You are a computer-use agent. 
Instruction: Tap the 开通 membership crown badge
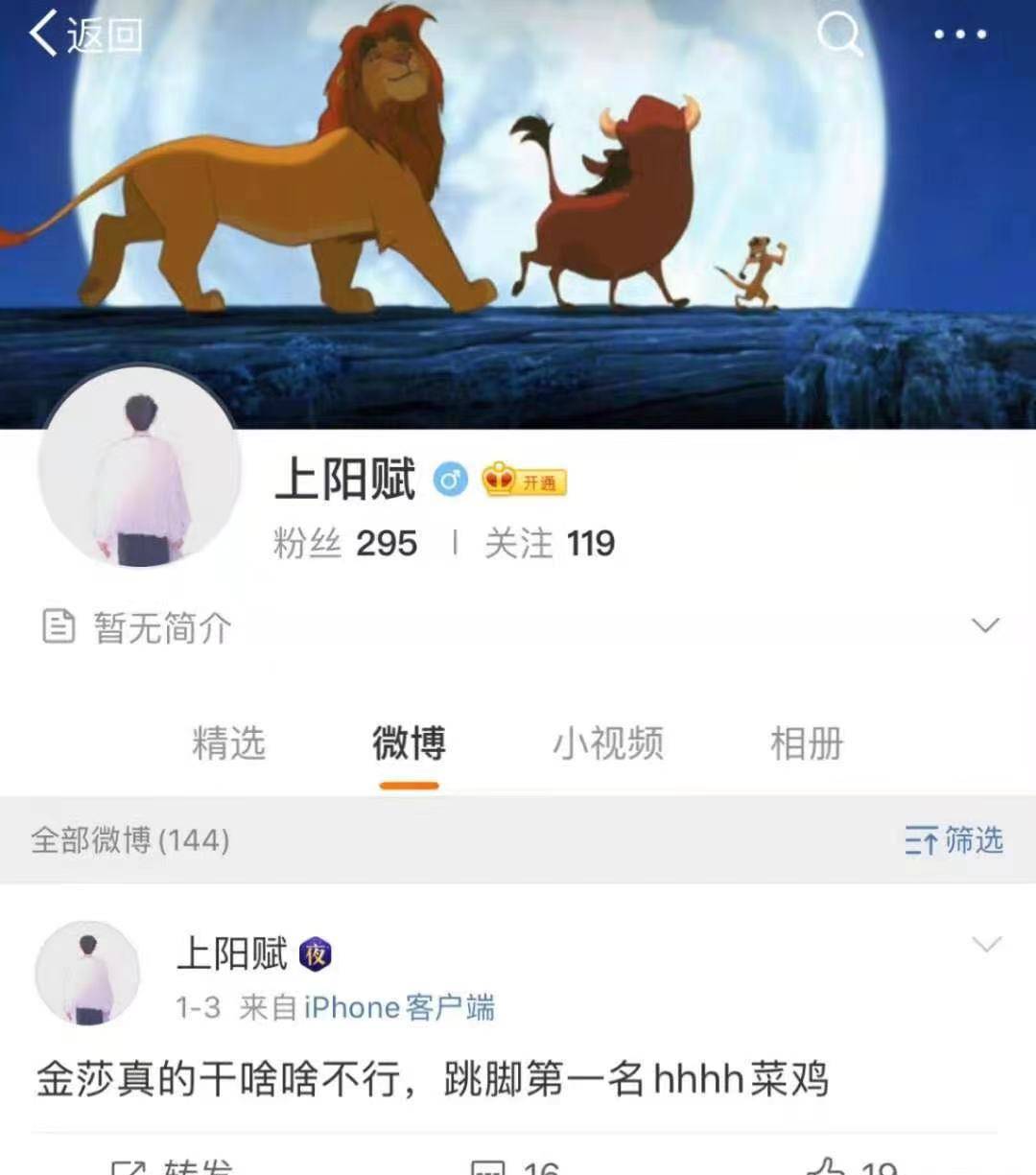point(525,480)
